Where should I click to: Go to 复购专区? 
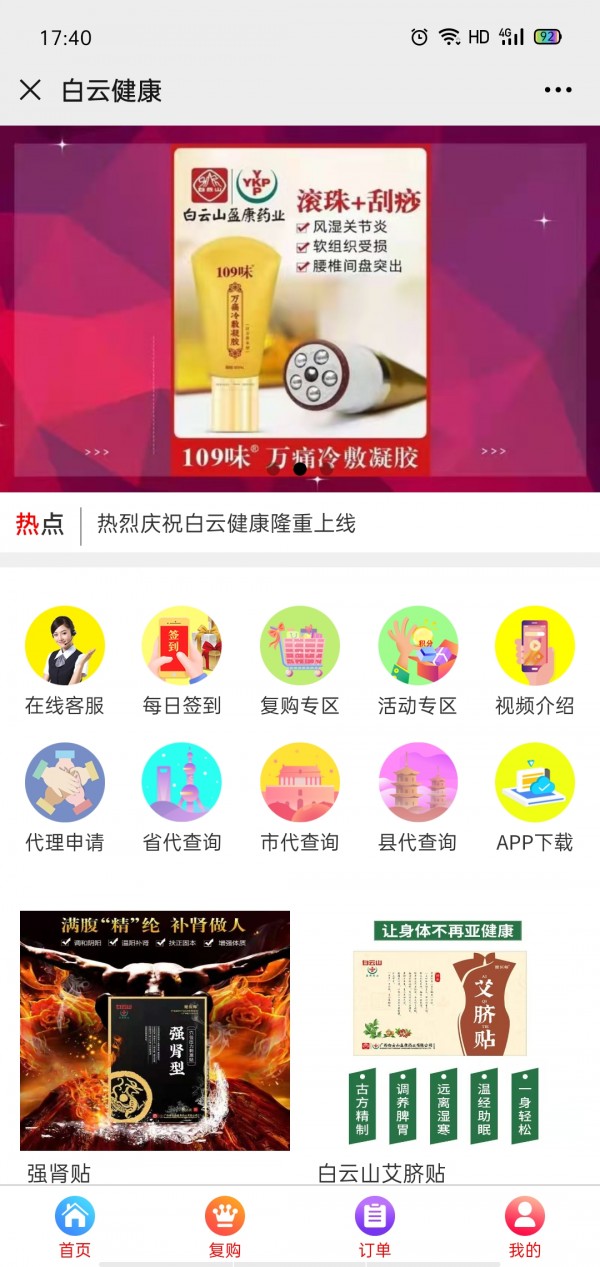click(x=300, y=660)
